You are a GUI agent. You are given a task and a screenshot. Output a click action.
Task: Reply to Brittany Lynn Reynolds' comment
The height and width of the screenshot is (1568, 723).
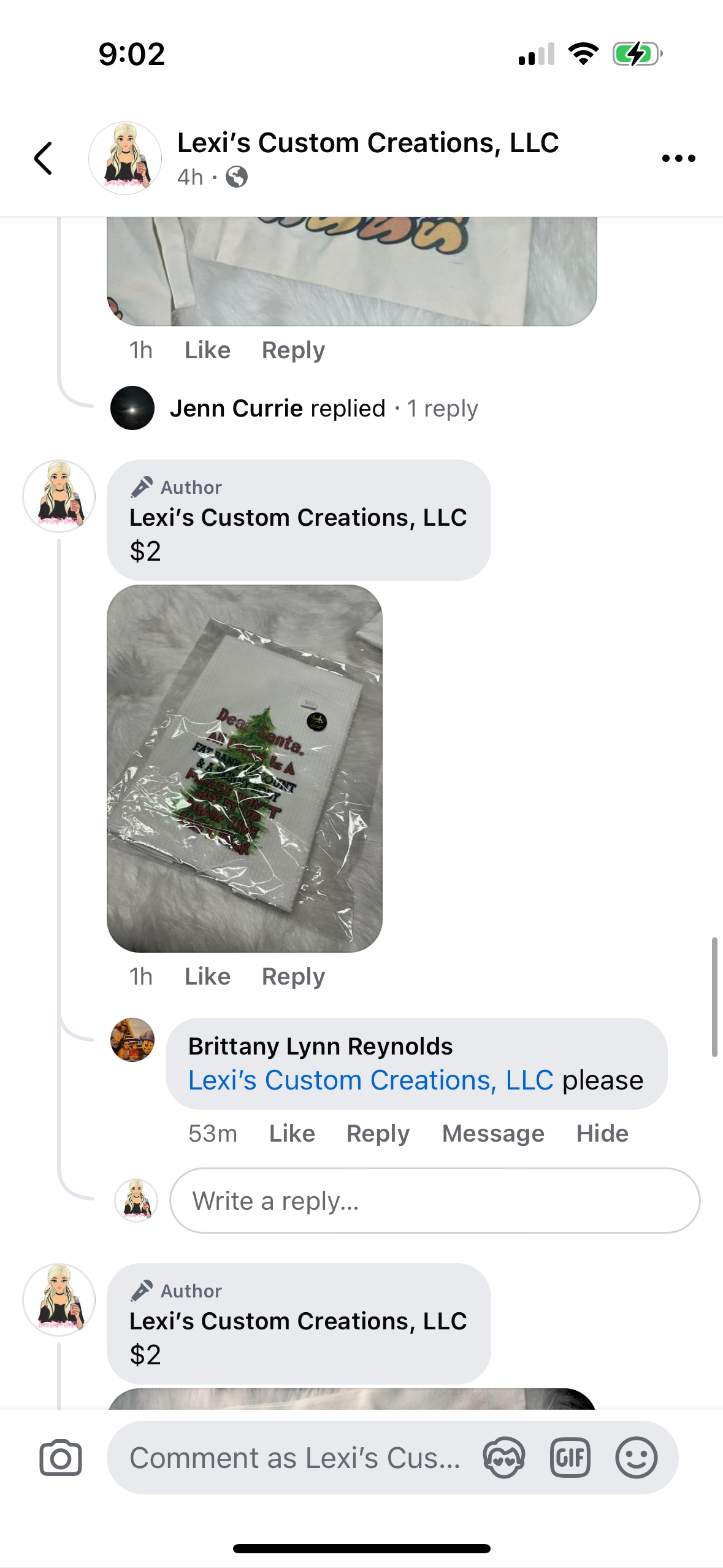click(378, 1133)
